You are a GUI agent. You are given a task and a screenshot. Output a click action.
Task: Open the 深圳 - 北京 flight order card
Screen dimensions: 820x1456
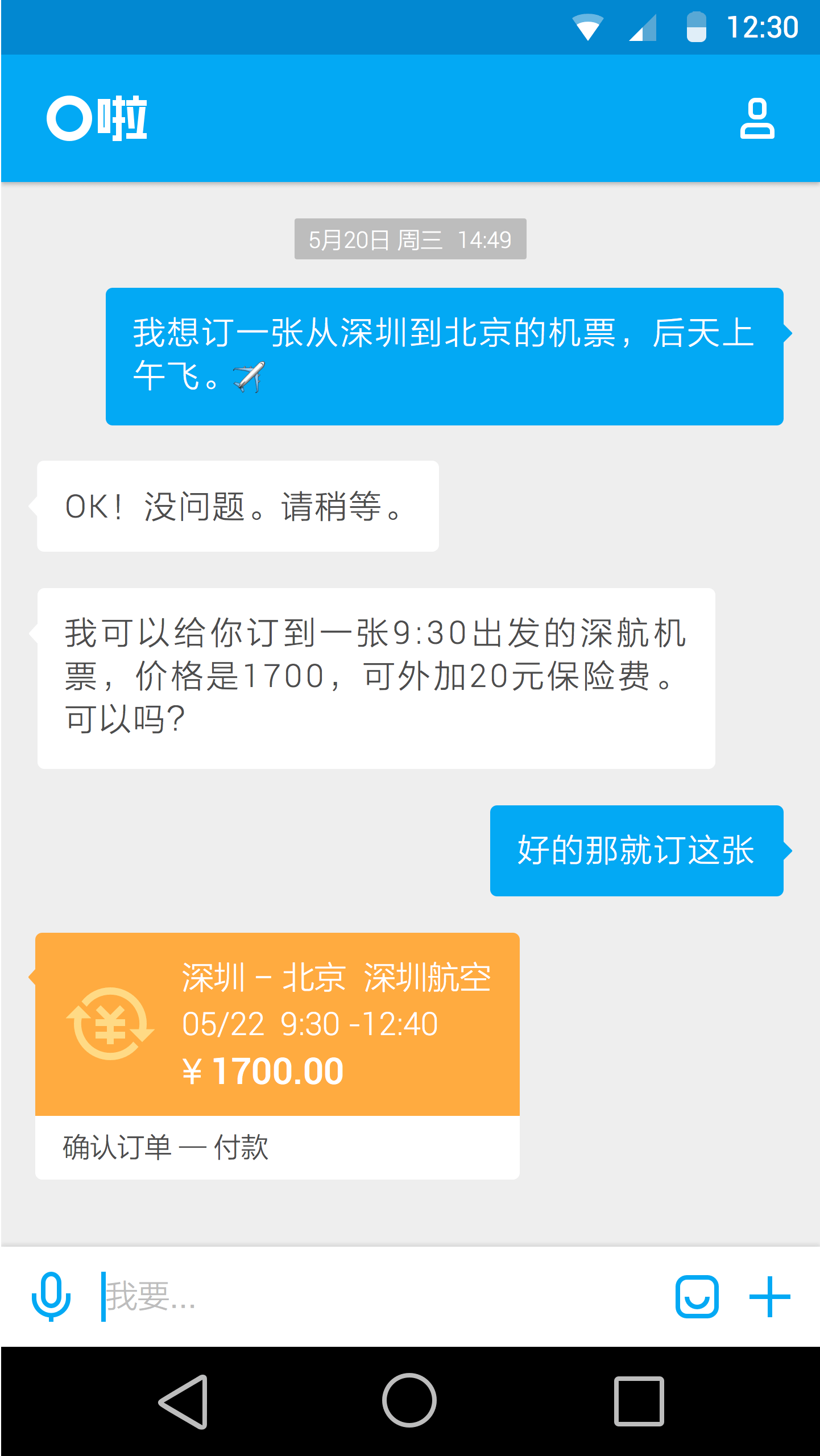point(278,1024)
